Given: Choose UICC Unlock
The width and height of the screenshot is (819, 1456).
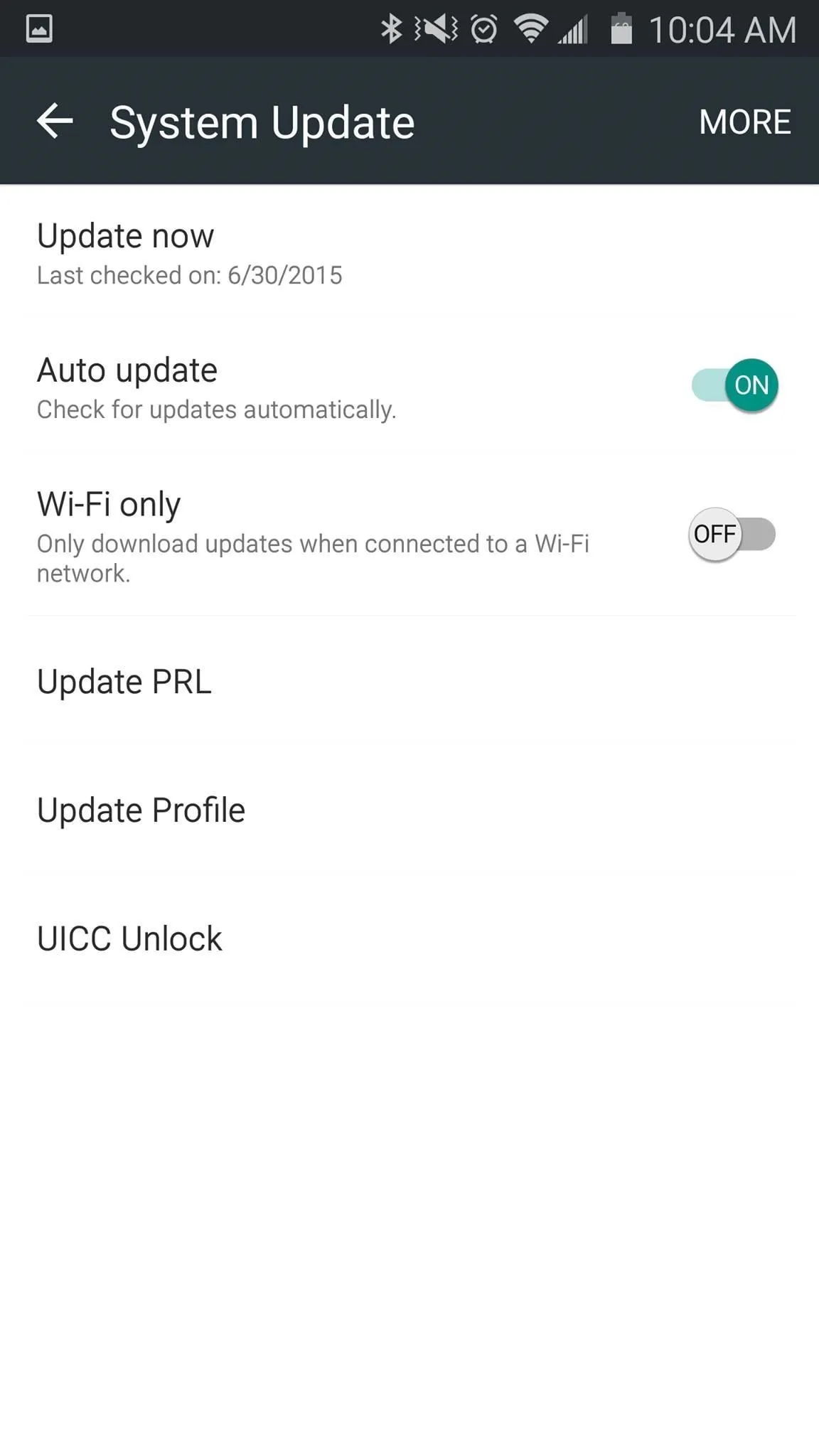Looking at the screenshot, I should click(409, 938).
